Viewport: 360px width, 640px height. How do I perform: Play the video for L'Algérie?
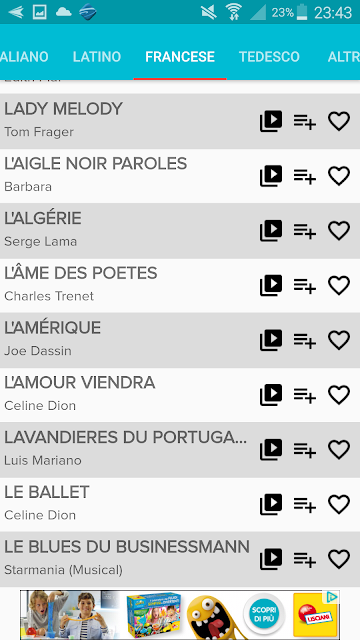tap(271, 231)
